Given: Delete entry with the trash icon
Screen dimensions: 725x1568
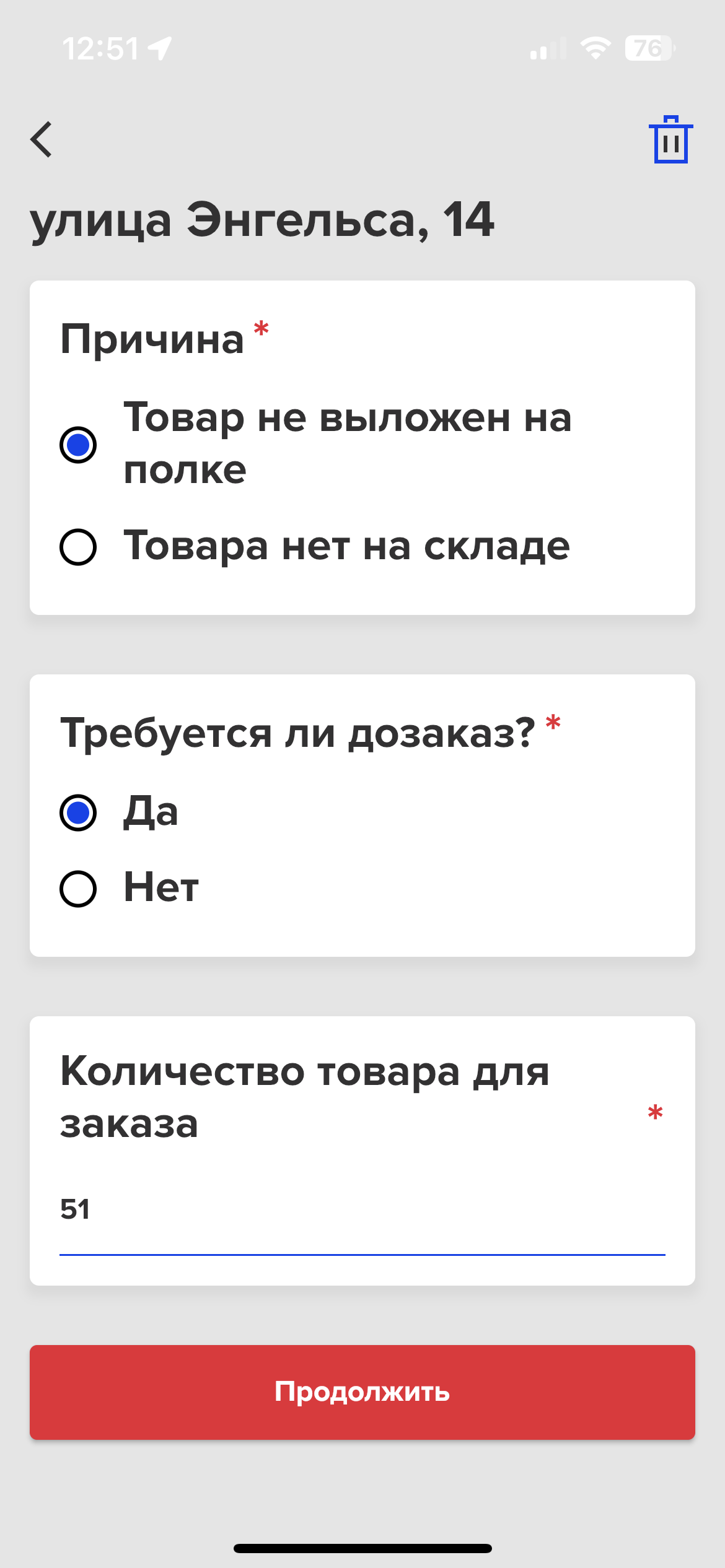Looking at the screenshot, I should 670,140.
